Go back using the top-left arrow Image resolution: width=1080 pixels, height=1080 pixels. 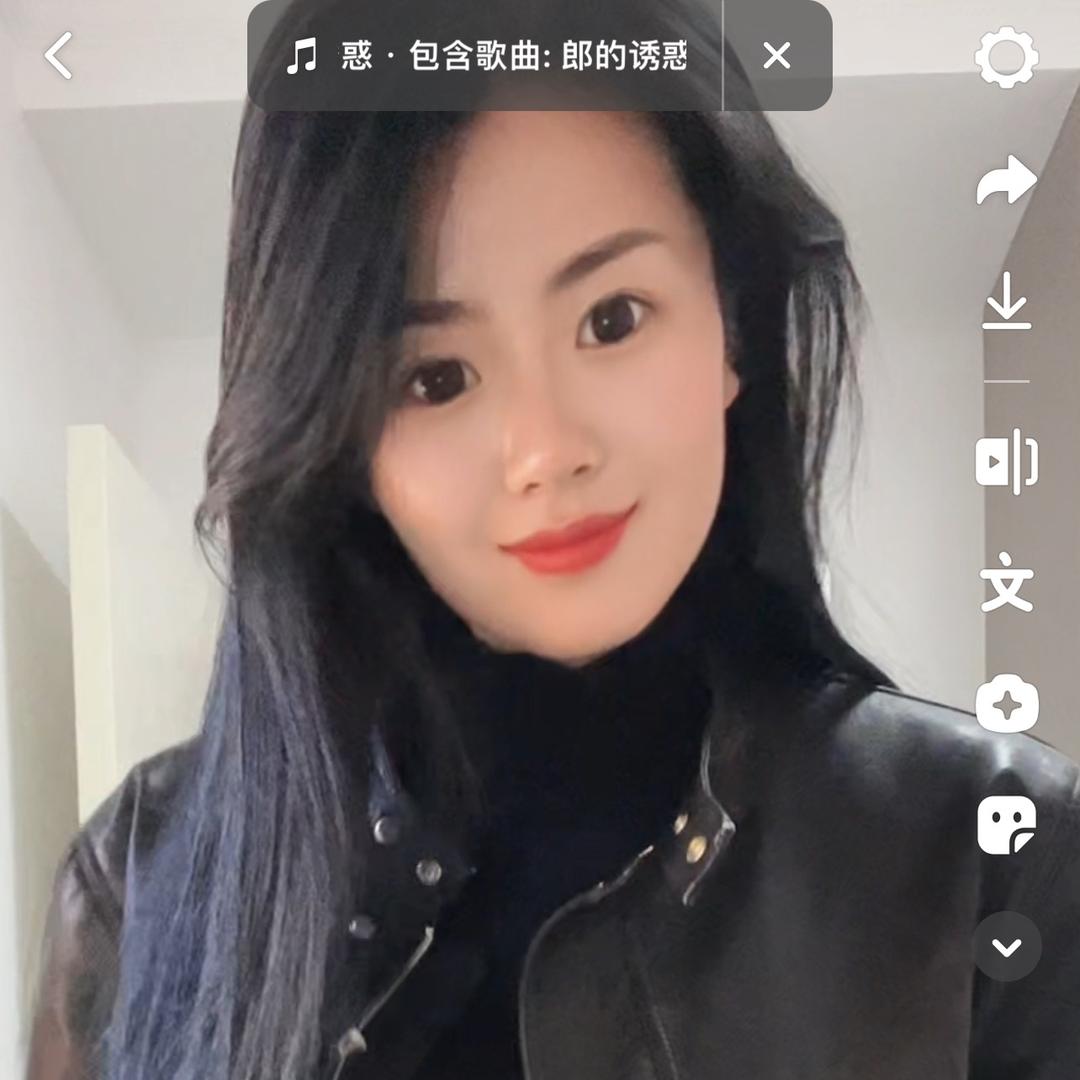click(59, 56)
